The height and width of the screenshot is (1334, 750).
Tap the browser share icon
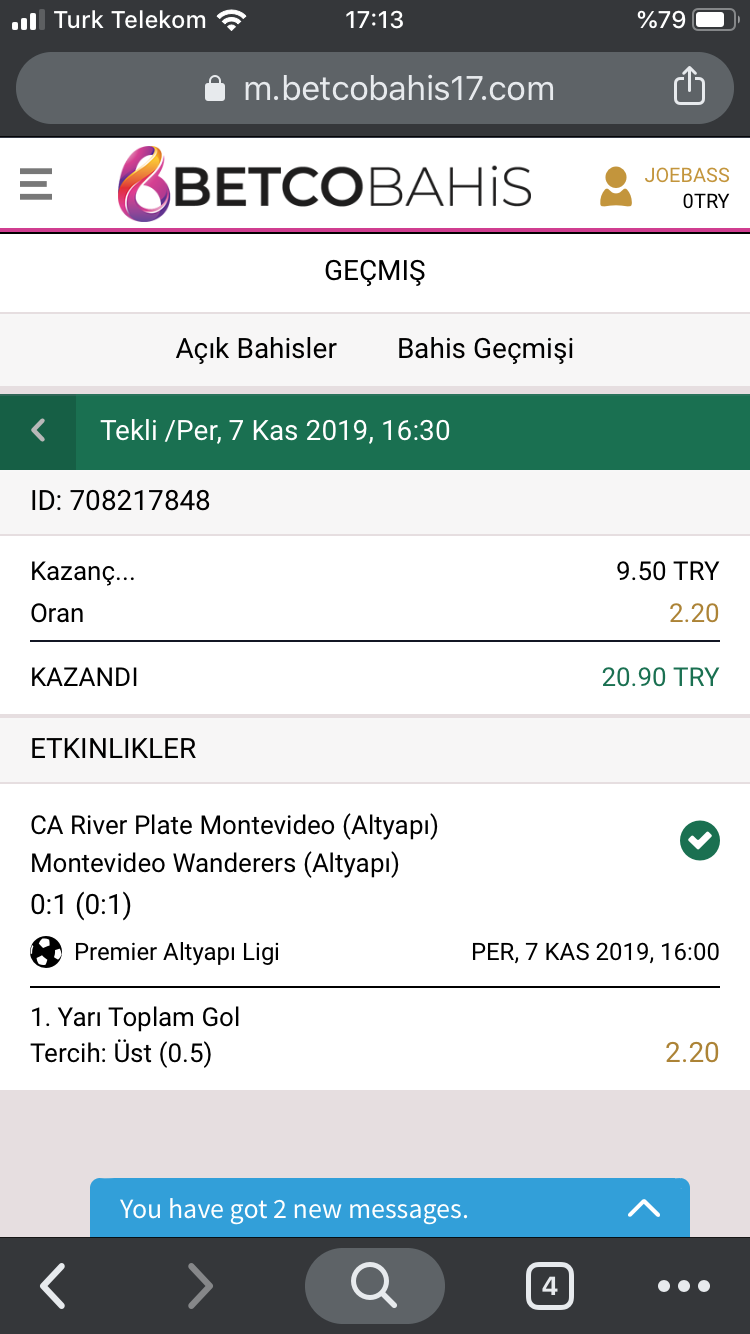689,87
